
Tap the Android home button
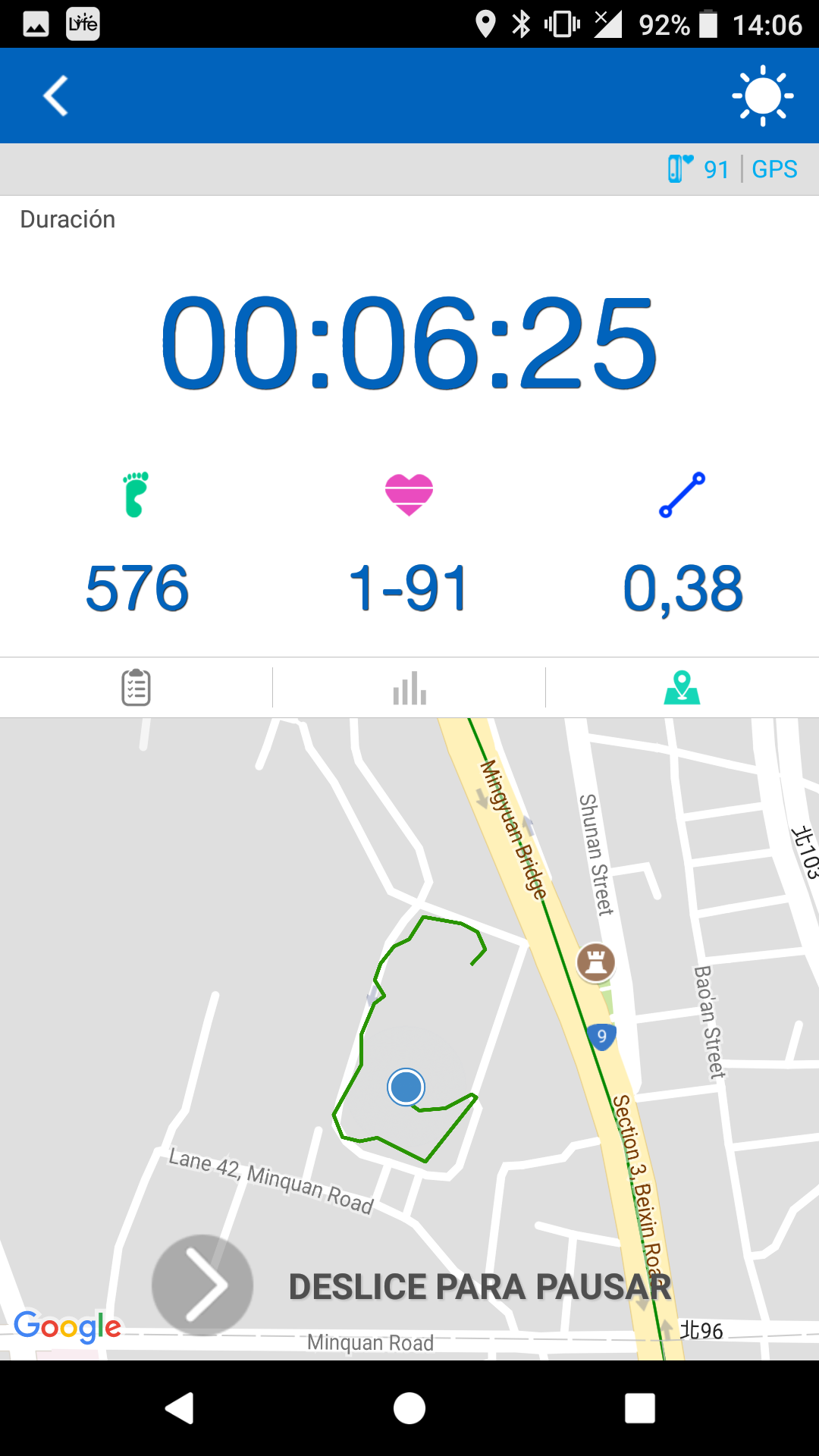(409, 1408)
